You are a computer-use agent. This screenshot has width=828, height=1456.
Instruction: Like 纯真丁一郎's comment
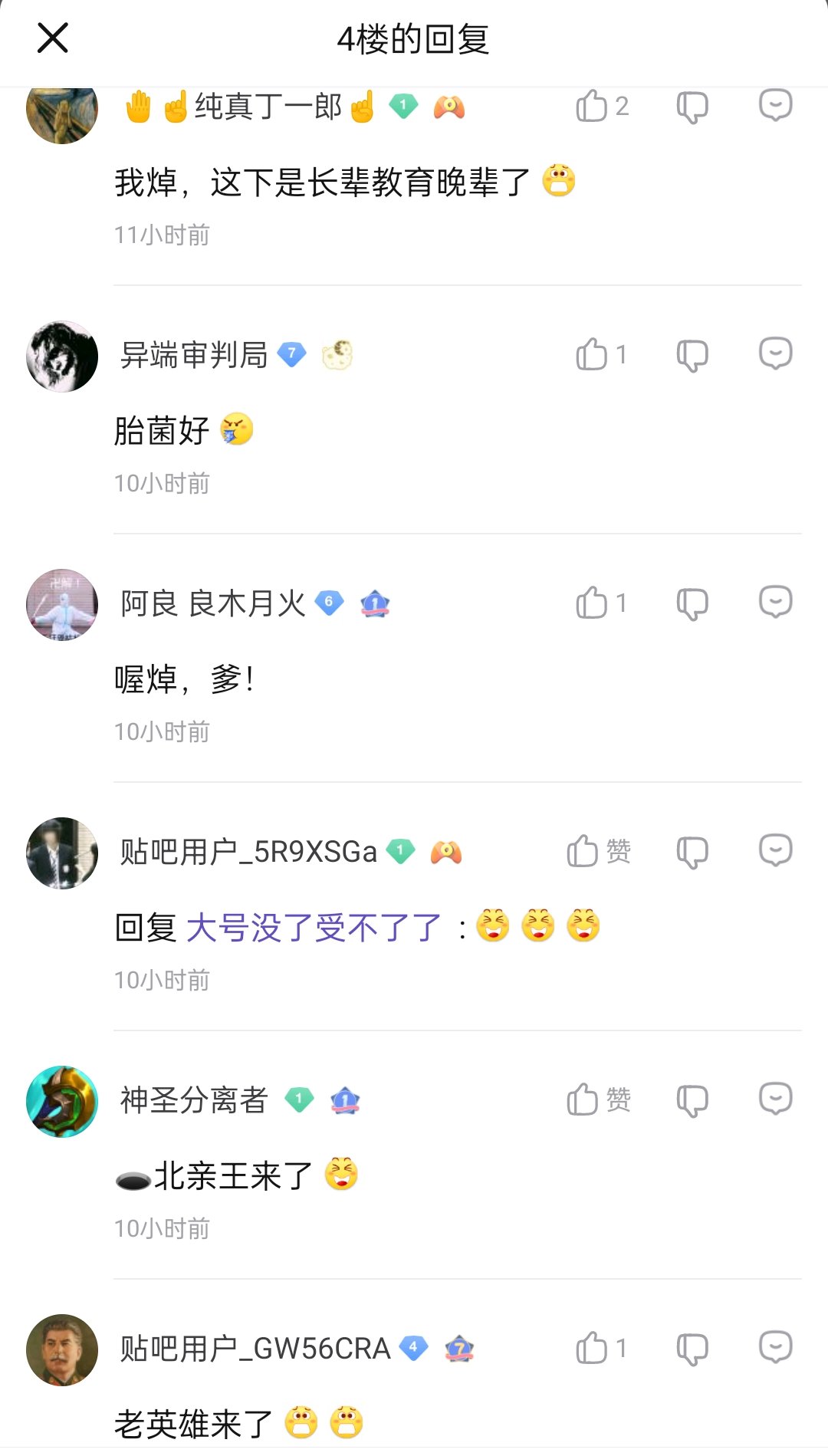coord(603,106)
